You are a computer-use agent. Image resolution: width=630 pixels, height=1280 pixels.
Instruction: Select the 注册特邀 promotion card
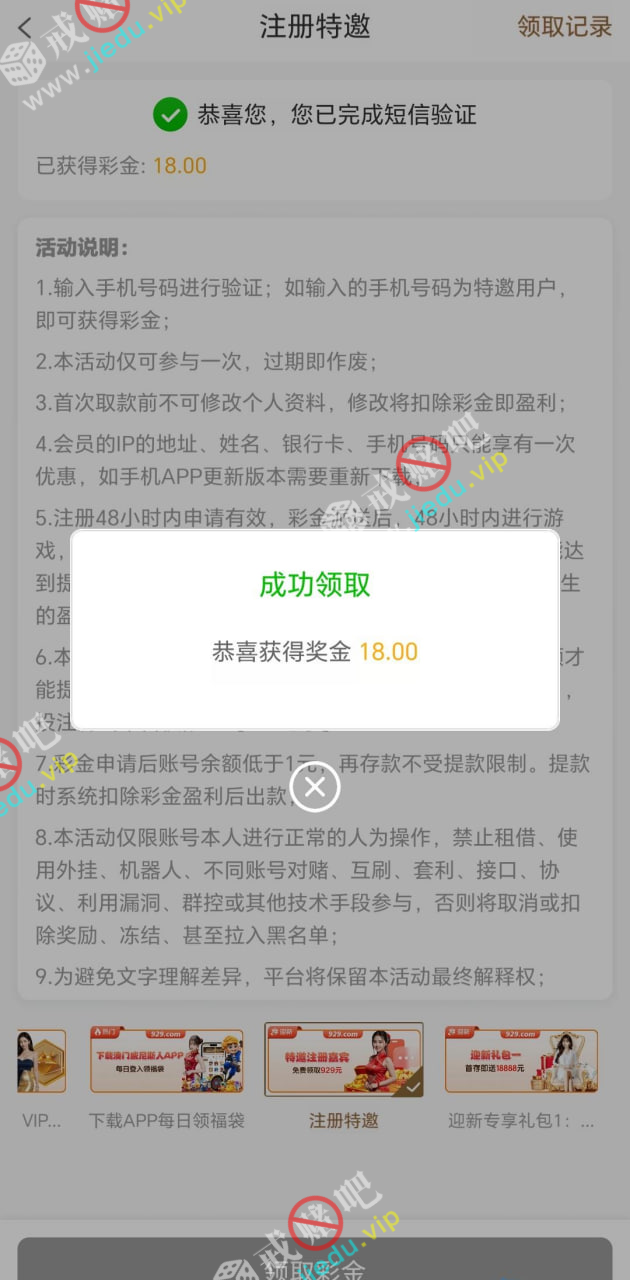coord(343,1061)
